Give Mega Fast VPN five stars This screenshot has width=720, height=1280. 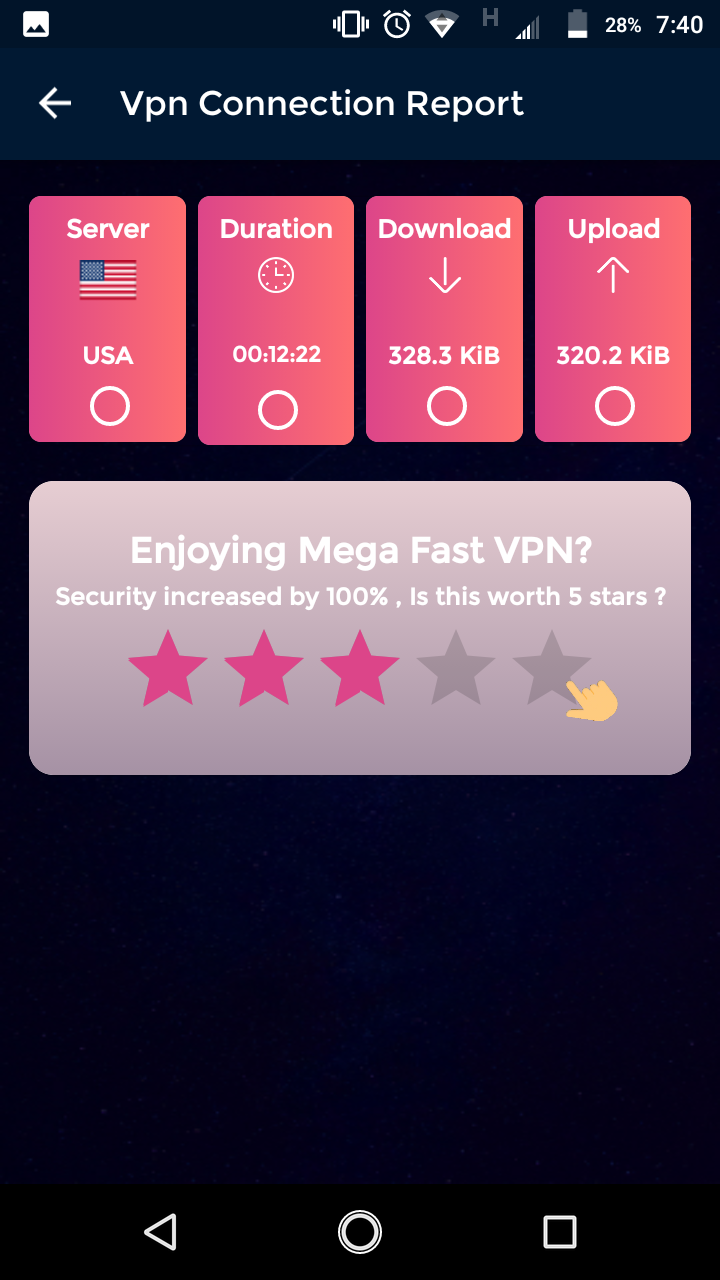(x=552, y=668)
